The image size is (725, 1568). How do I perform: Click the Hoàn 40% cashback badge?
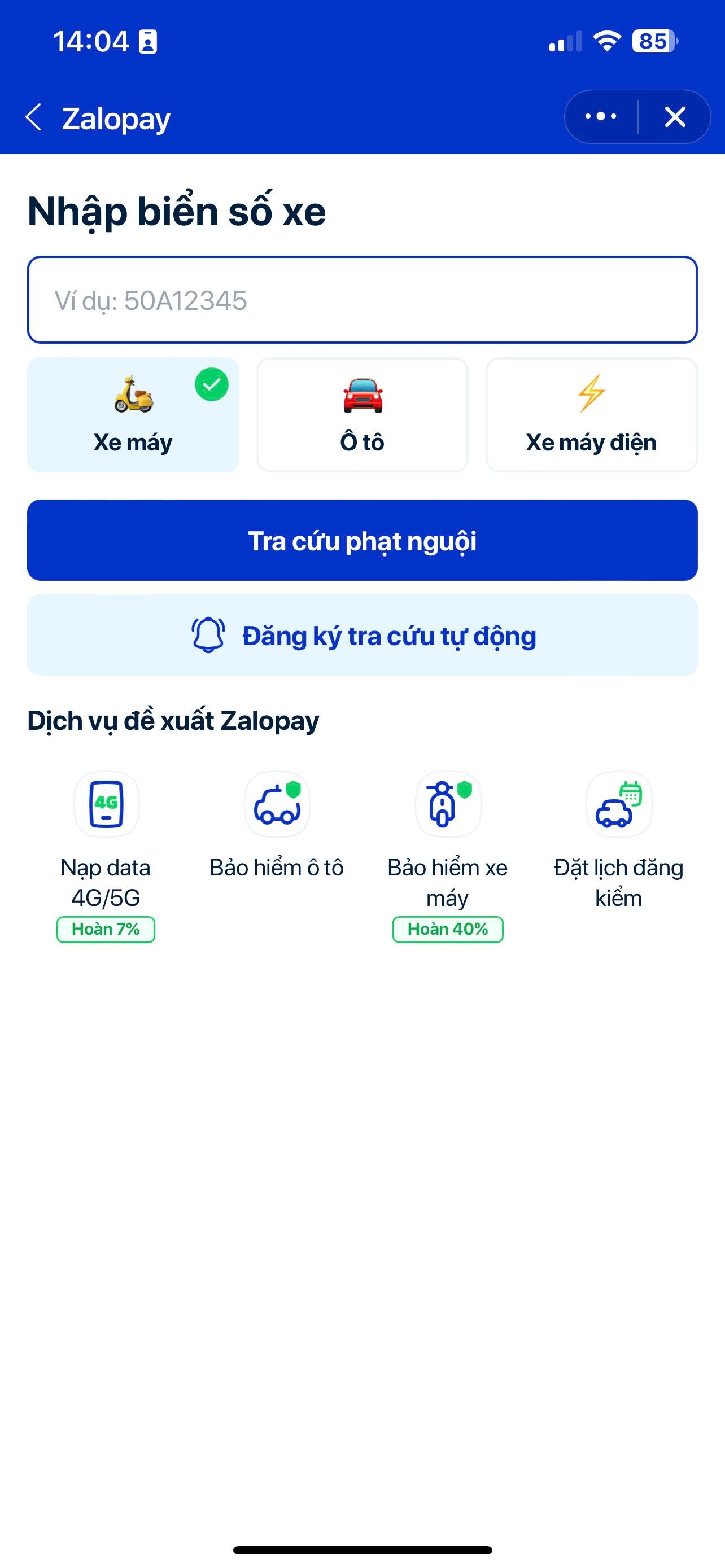click(x=447, y=930)
